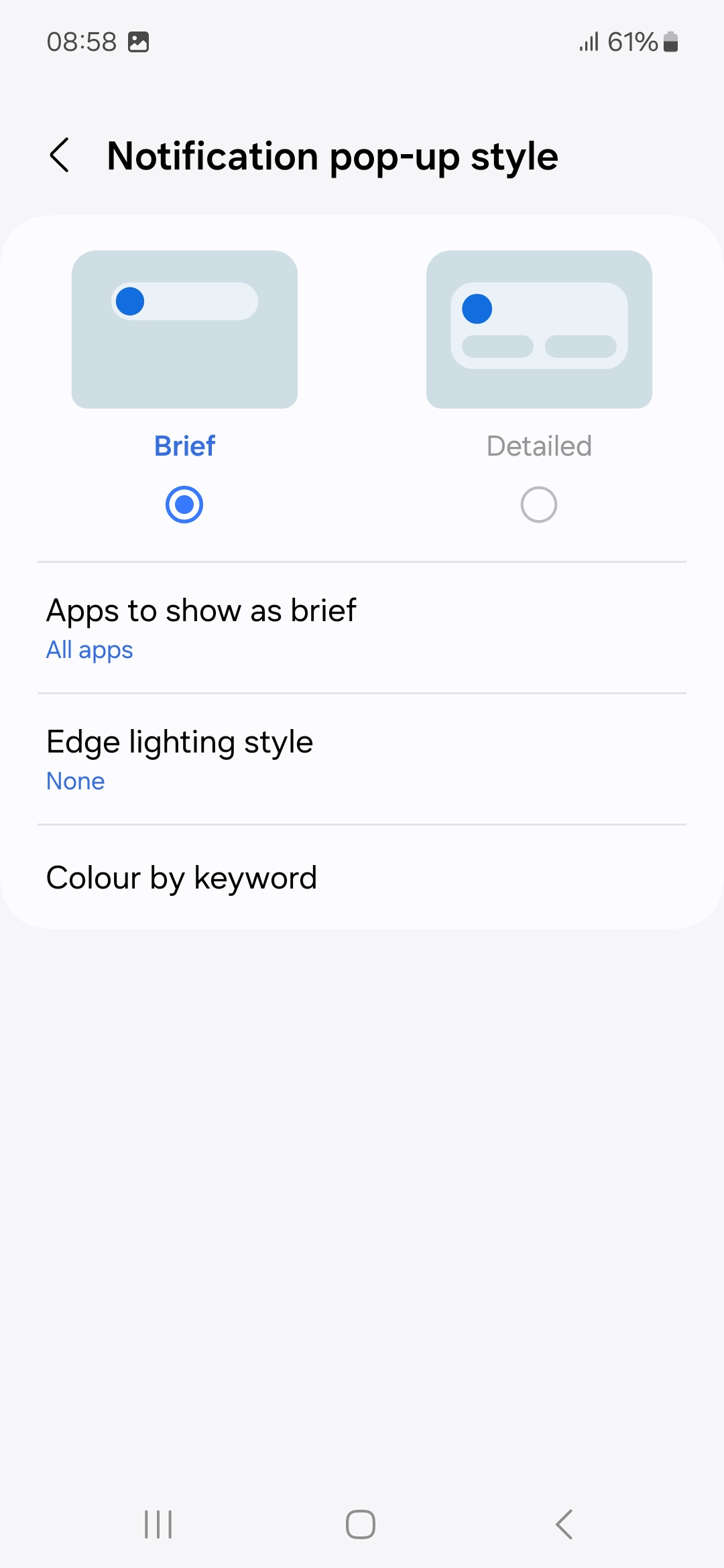Select the Detailed radio button
This screenshot has height=1568, width=724.
click(539, 505)
